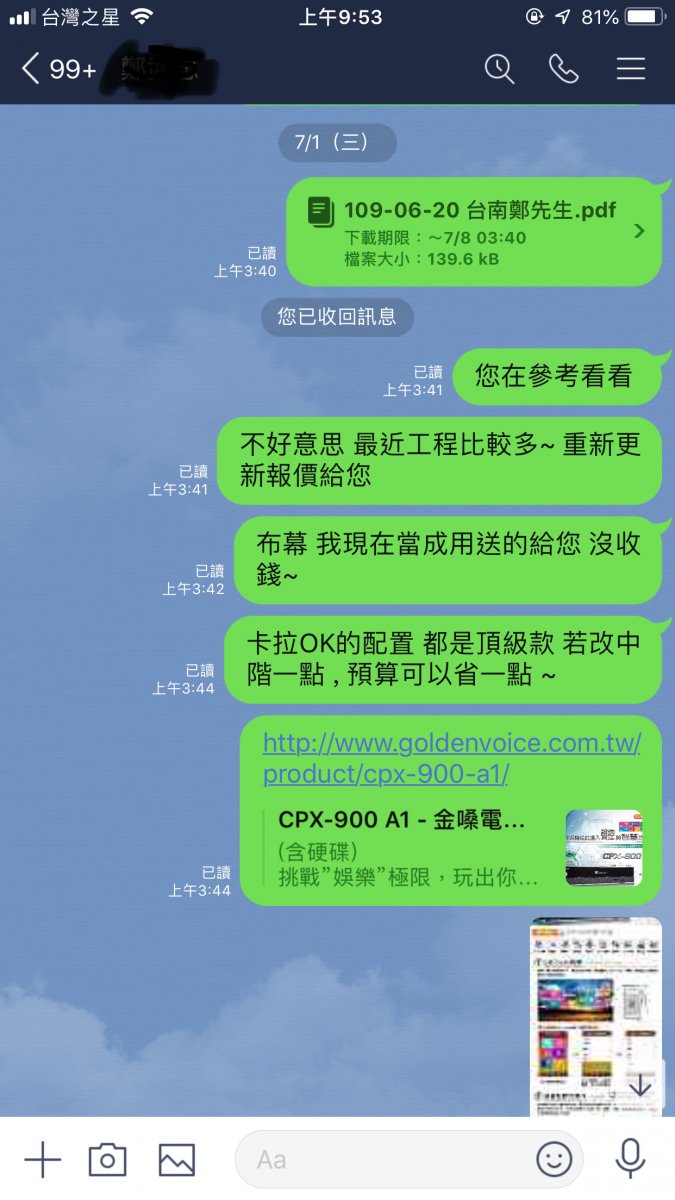This screenshot has height=1200, width=675.
Task: Jump to the latest message arrow
Action: pos(640,1086)
